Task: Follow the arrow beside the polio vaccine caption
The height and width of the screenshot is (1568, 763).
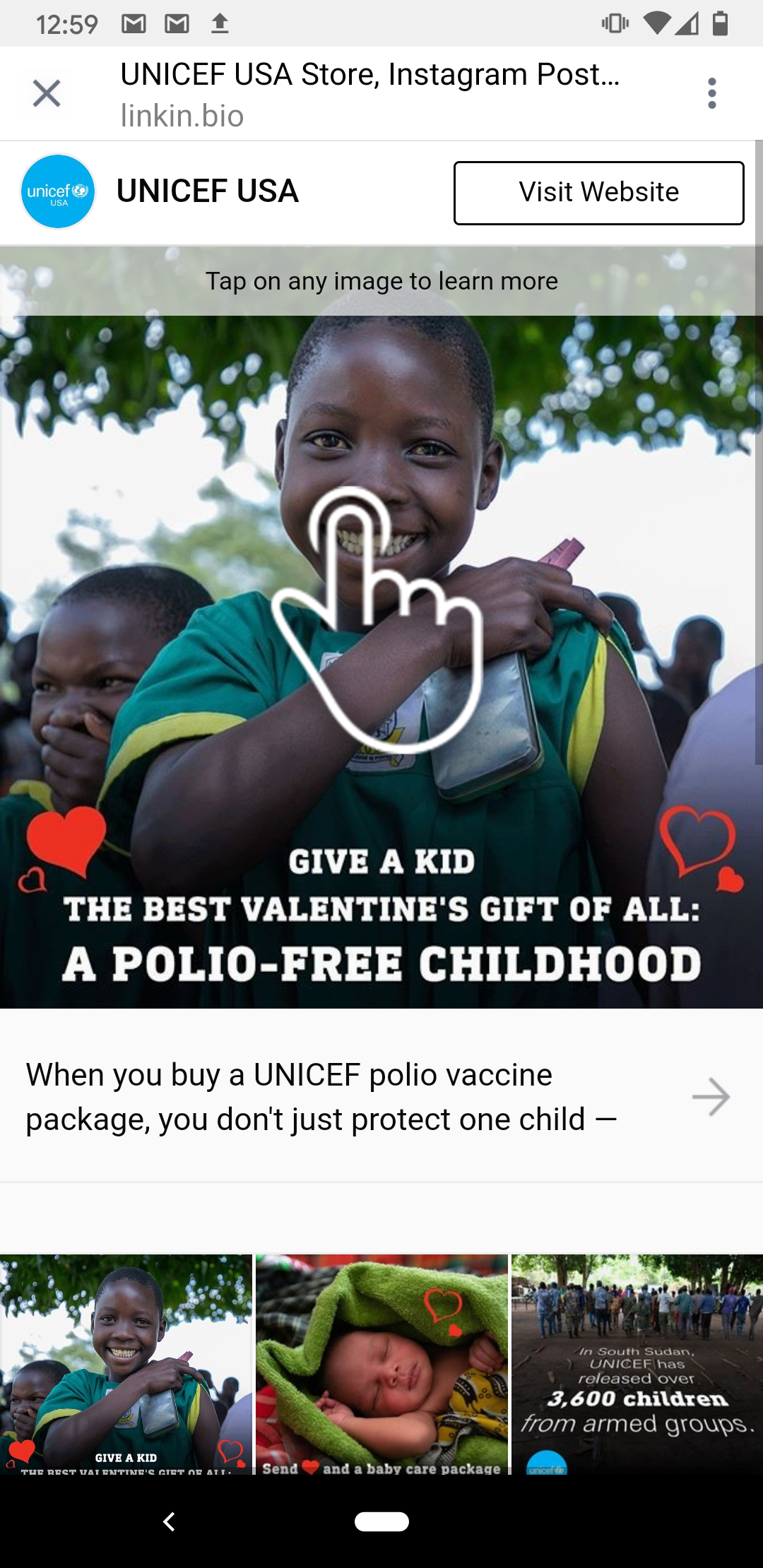Action: click(x=711, y=1097)
